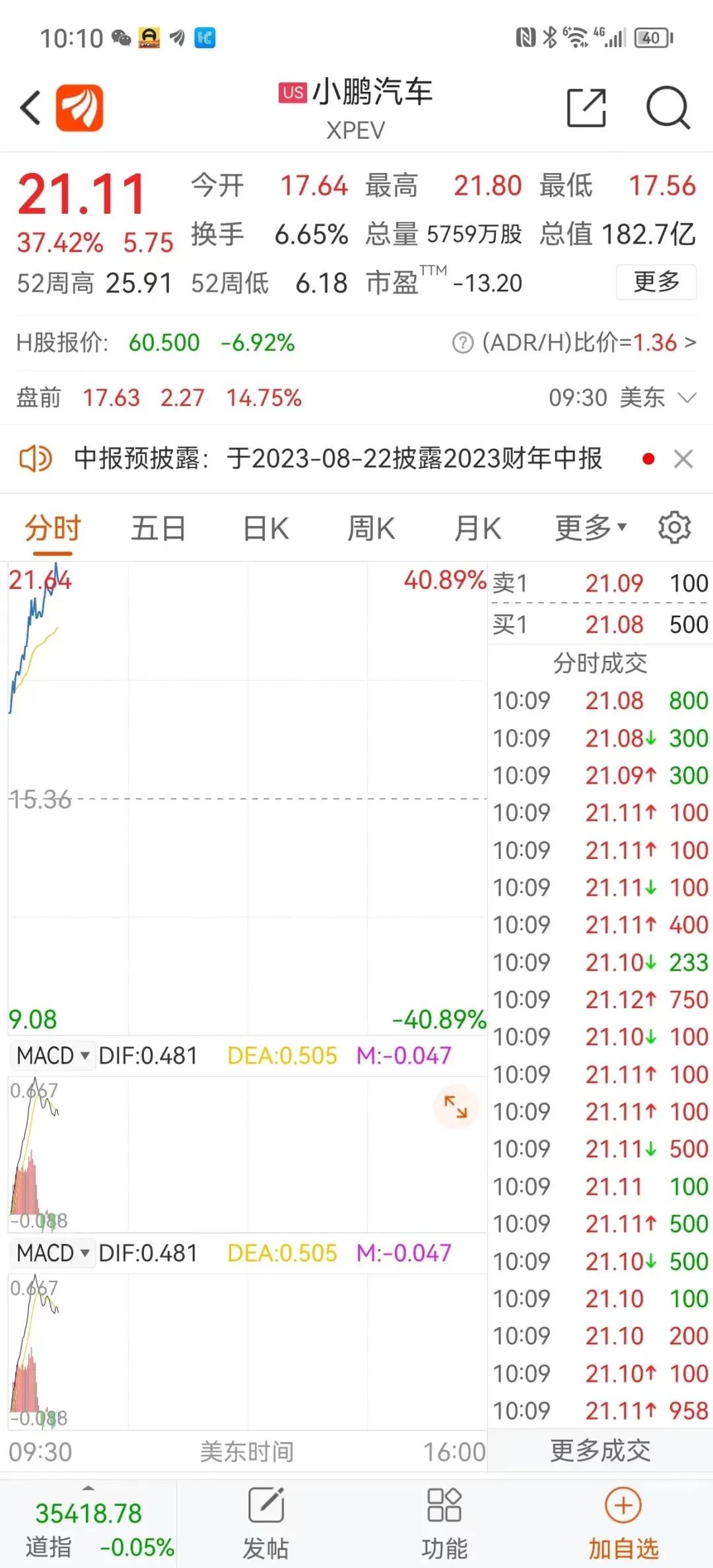
Task: Switch to the 月K chart tab
Action: coord(477,529)
